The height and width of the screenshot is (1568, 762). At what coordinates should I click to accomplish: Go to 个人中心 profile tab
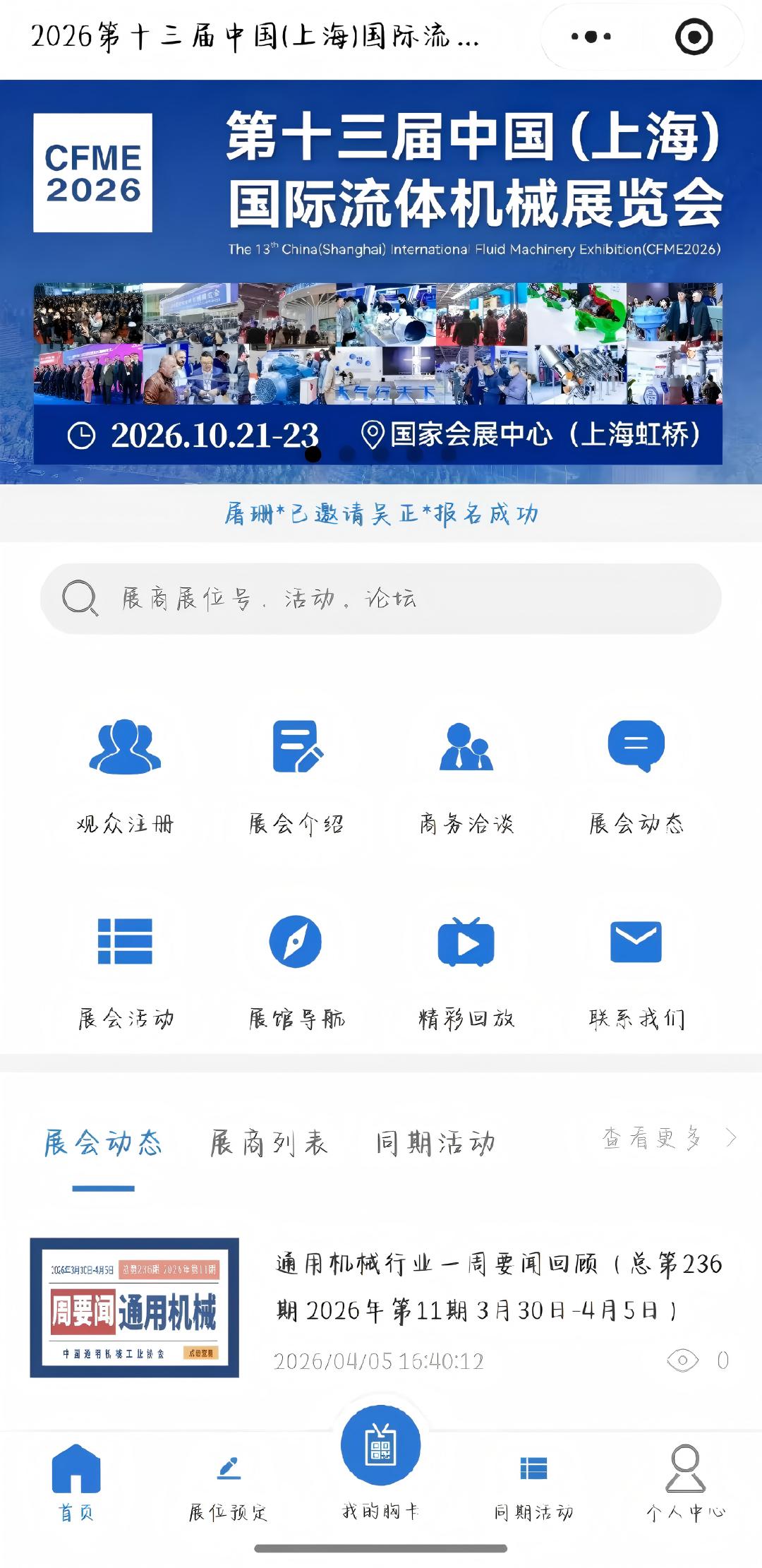(686, 1484)
